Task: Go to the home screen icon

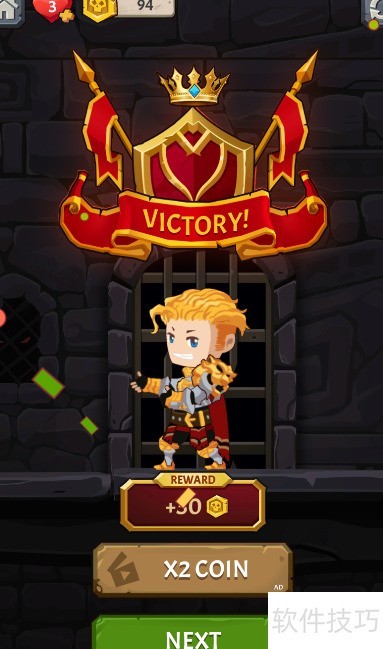Action: pos(10,12)
